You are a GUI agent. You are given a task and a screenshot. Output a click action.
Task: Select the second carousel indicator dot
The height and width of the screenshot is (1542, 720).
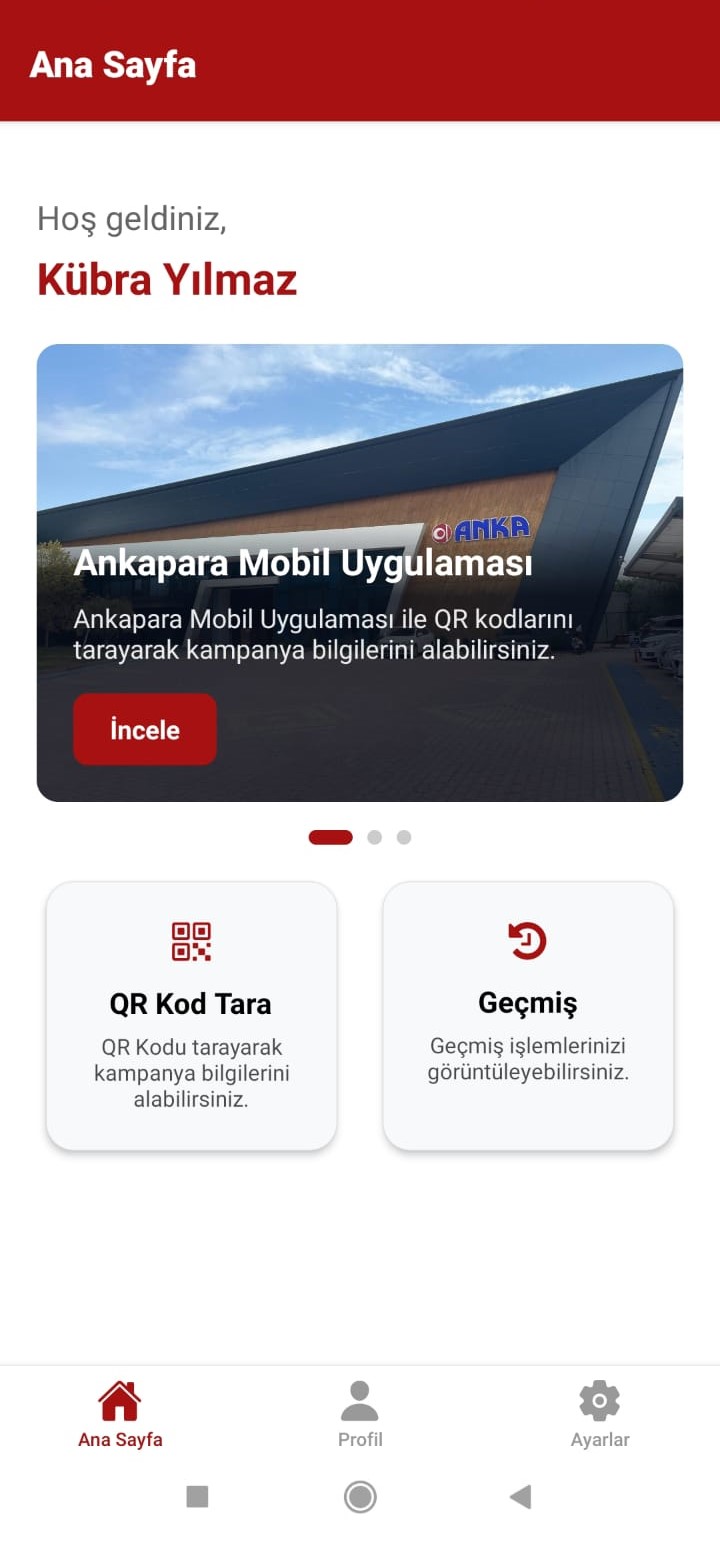point(375,836)
